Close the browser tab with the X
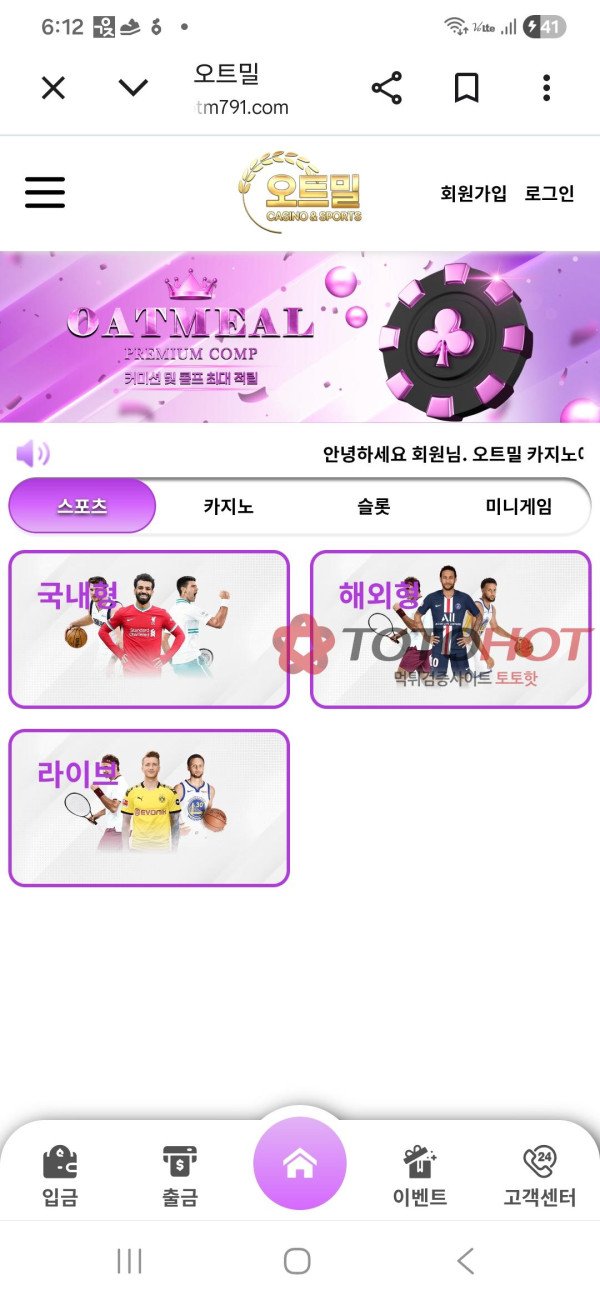Screen dimensions: 600x1300 pos(53,88)
